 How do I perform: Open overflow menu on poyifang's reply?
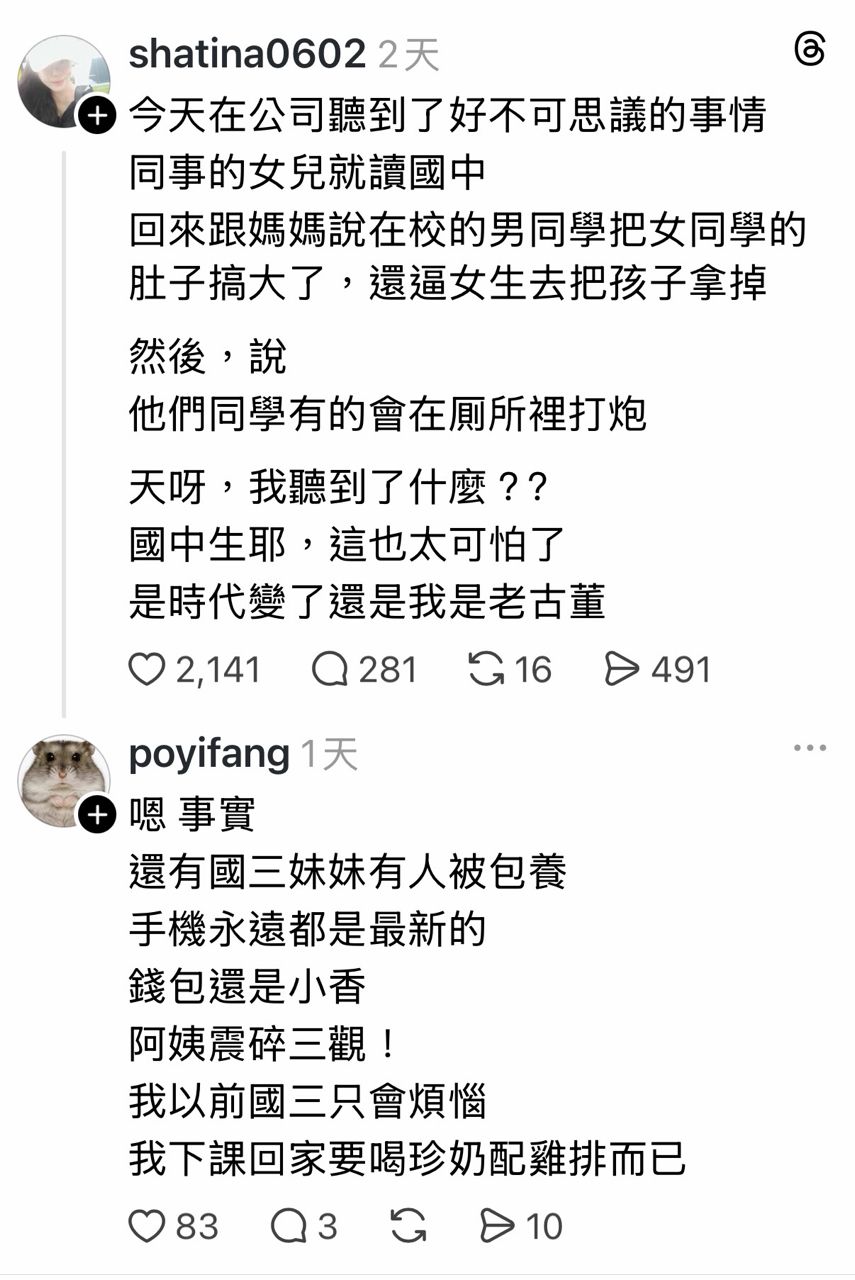click(809, 748)
